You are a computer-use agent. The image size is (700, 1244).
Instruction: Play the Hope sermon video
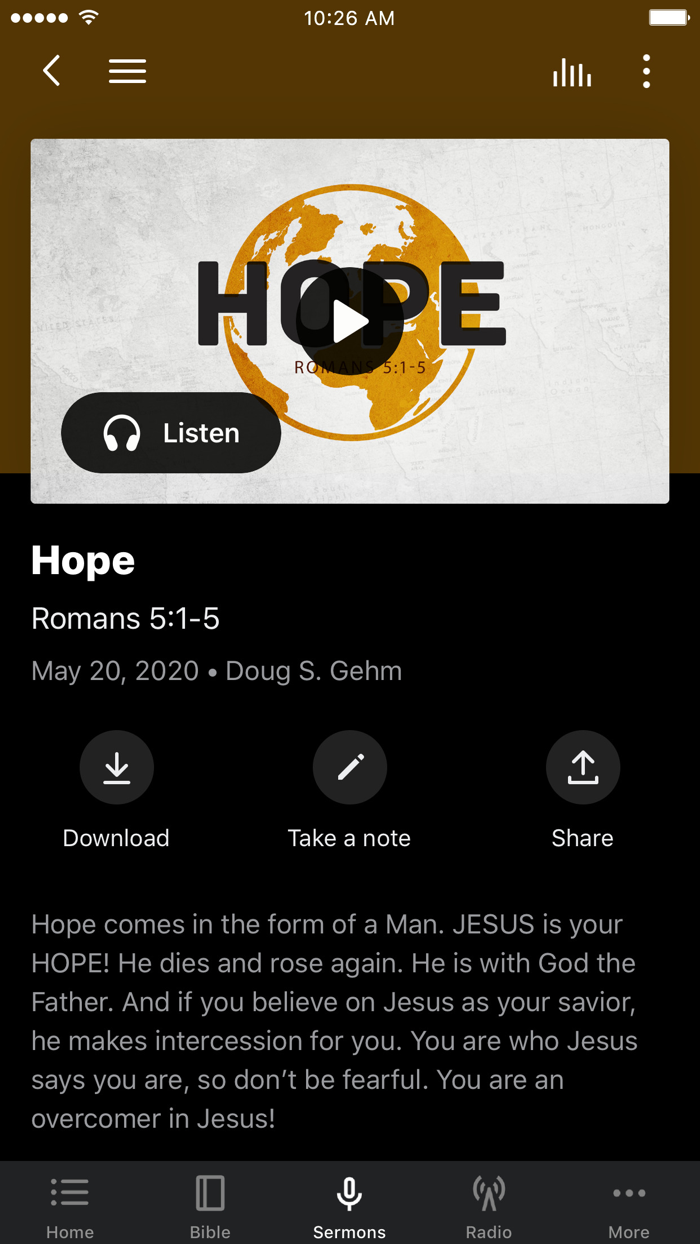[350, 322]
